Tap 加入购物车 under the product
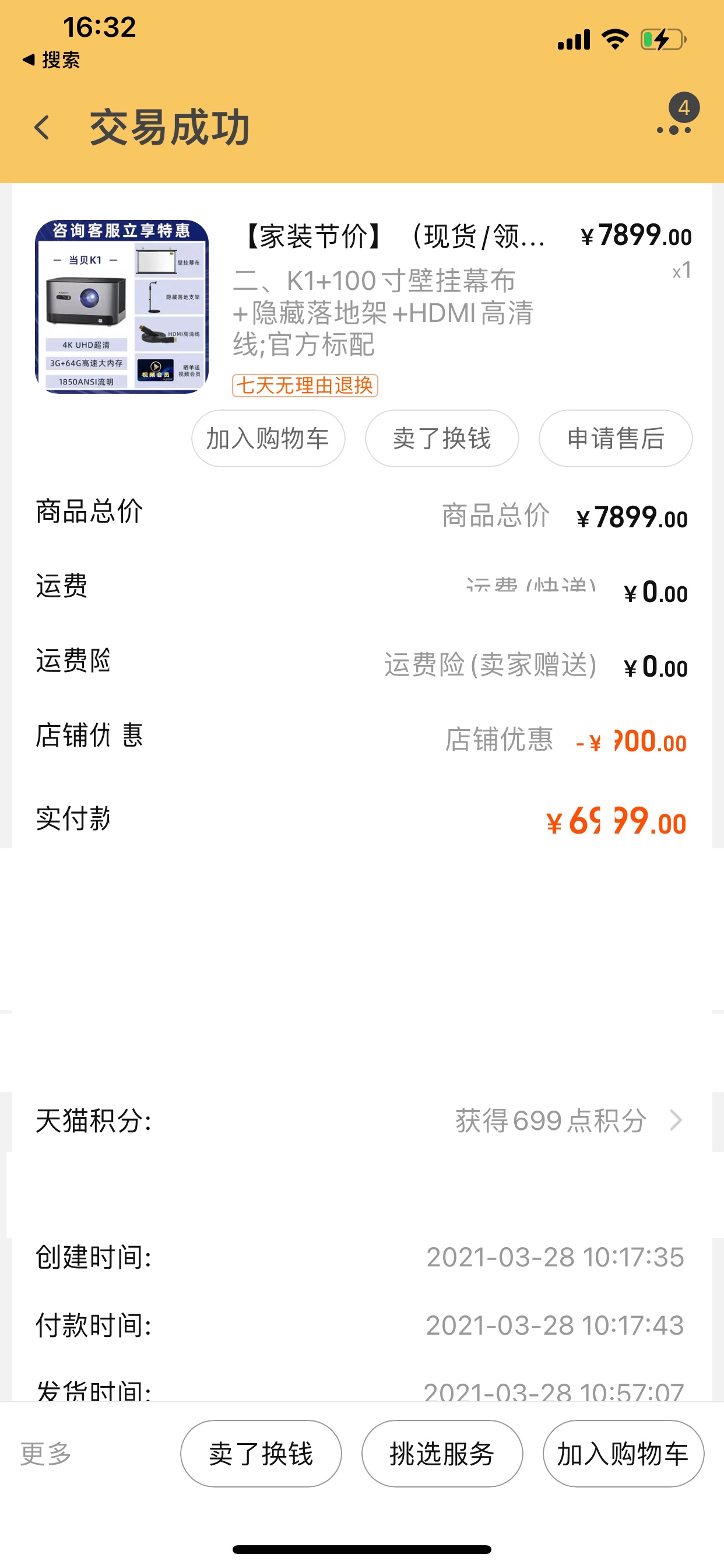This screenshot has width=724, height=1568. click(x=268, y=438)
